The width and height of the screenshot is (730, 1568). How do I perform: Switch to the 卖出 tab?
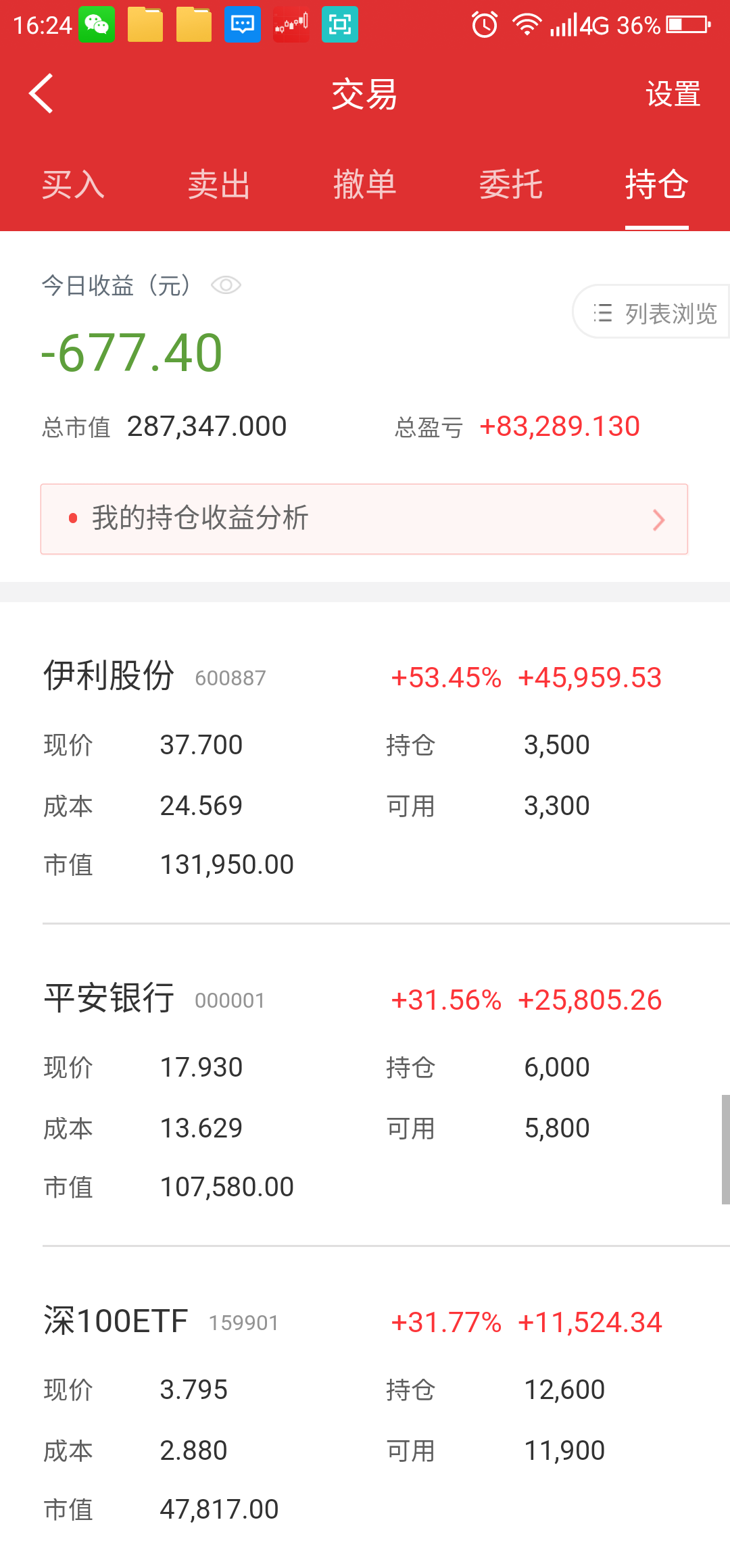[x=219, y=185]
